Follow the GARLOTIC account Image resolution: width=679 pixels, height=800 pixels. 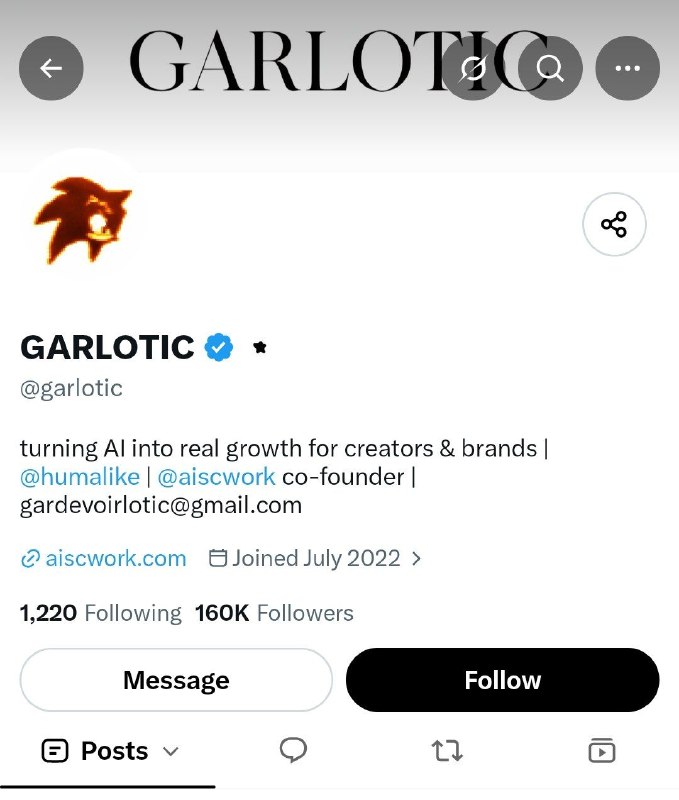[502, 680]
